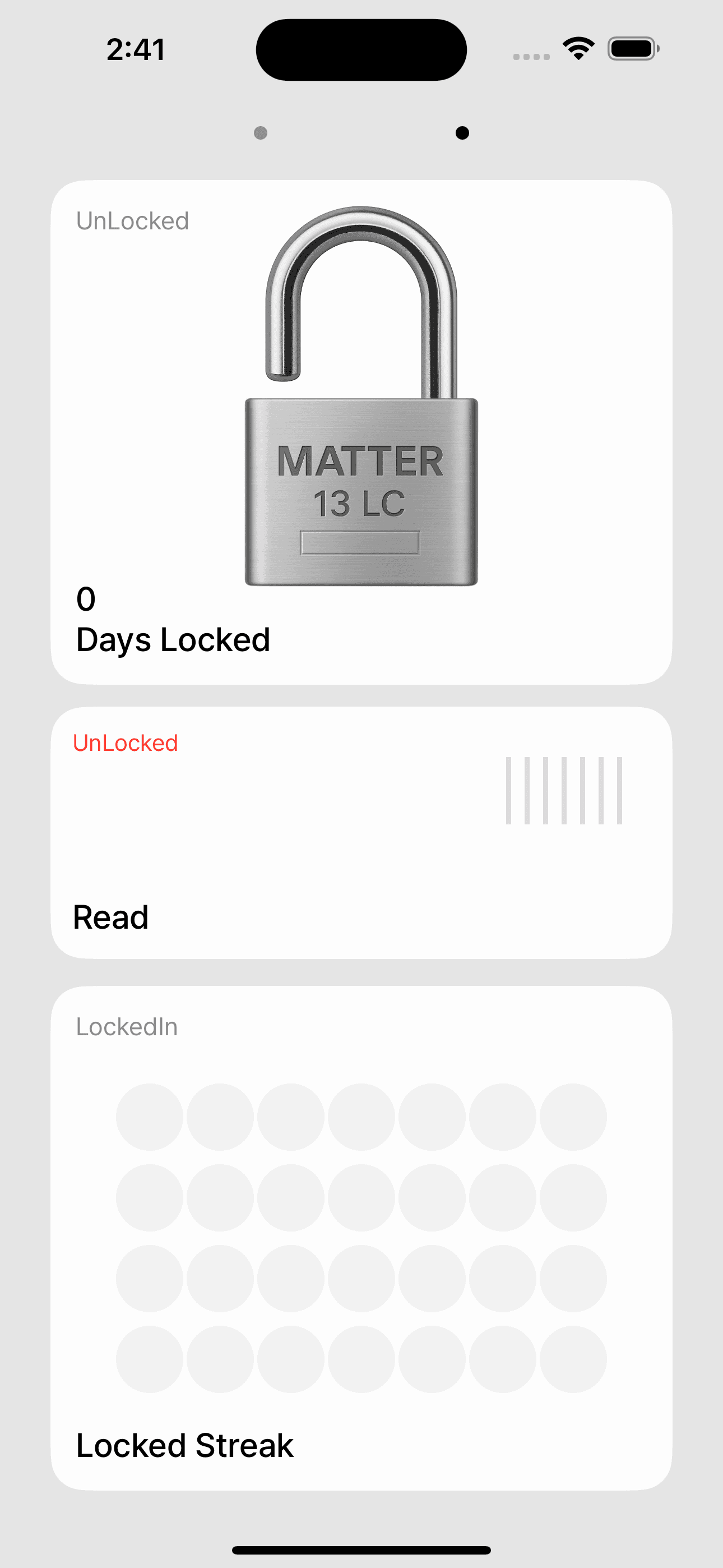Tap the 2:41 clock in the status bar
This screenshot has height=1568, width=723.
coord(135,50)
